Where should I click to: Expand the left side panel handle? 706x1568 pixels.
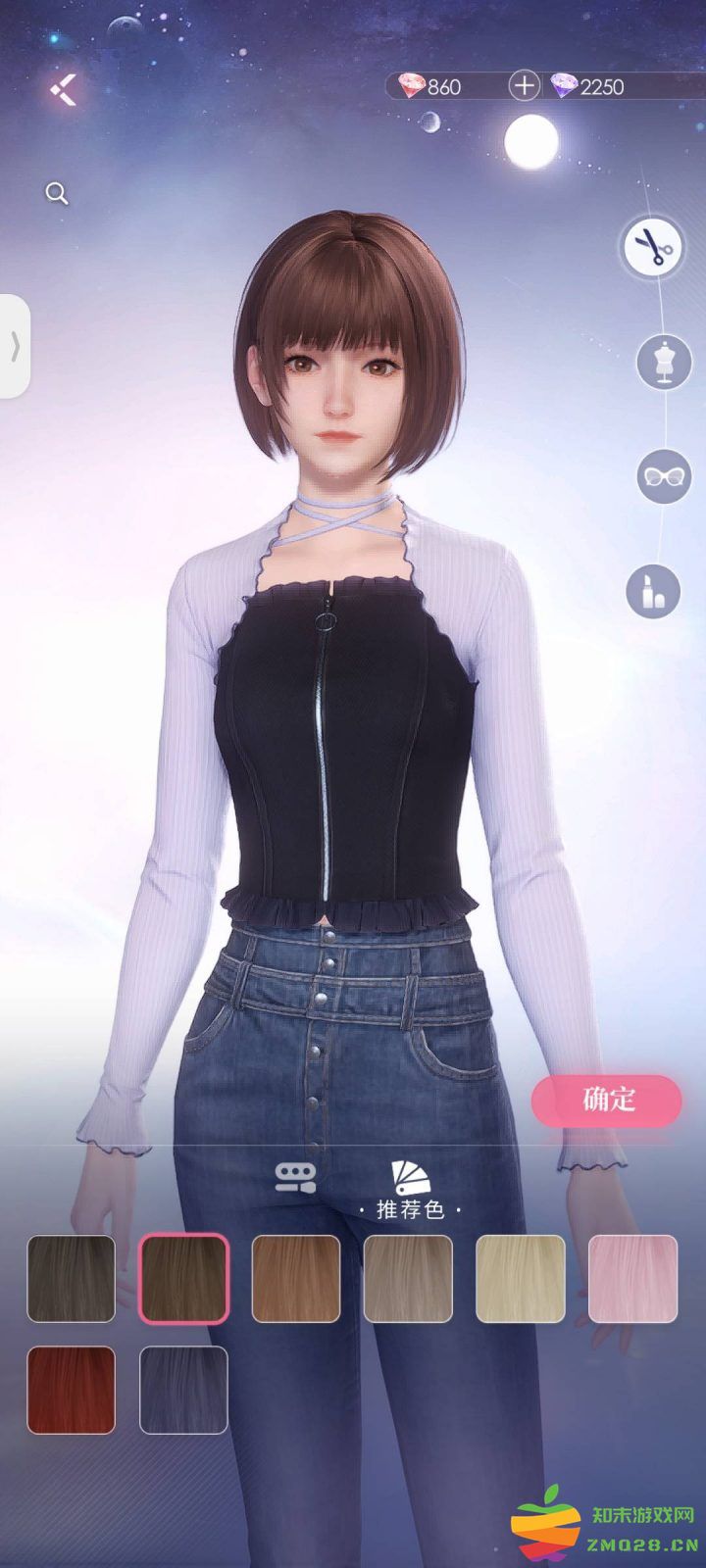(15, 346)
